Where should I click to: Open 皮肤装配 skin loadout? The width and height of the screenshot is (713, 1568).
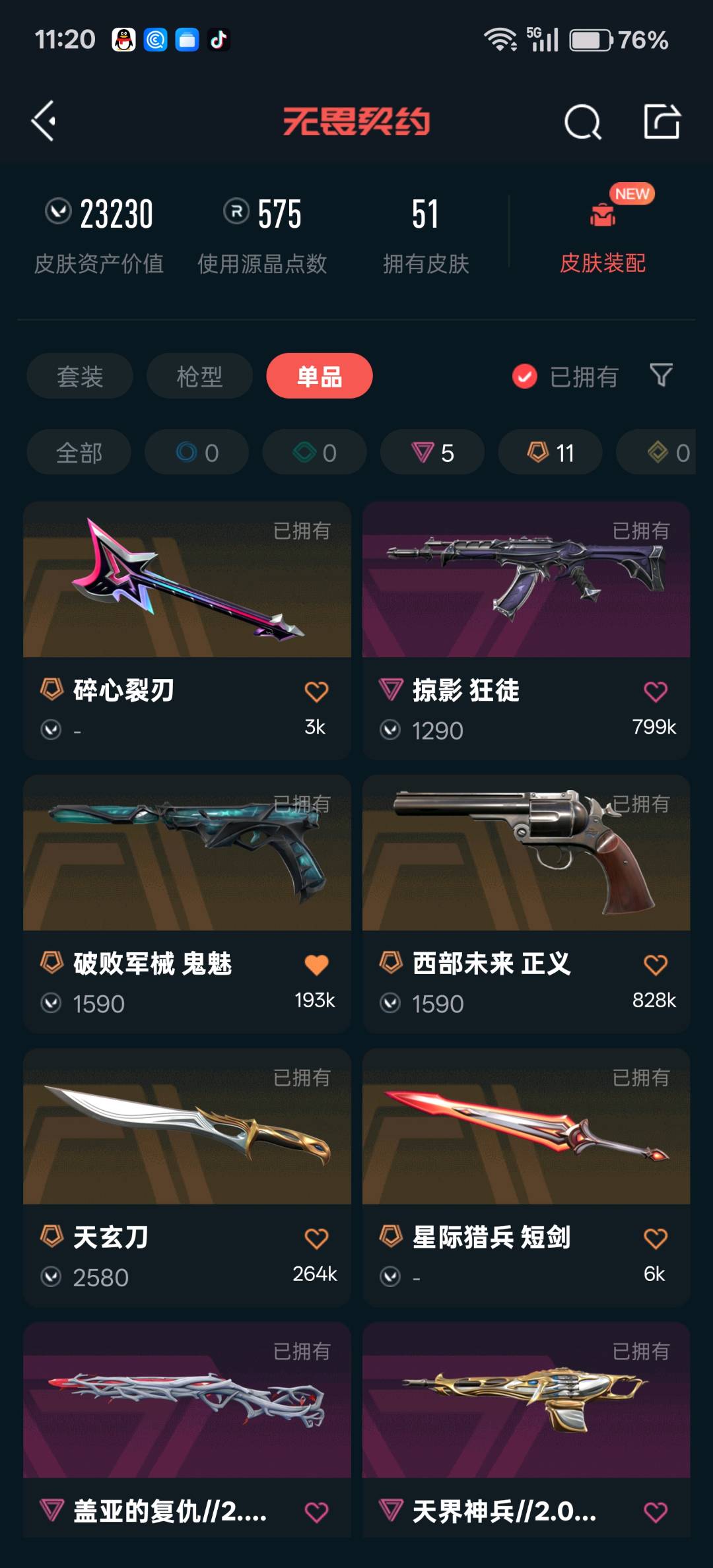pos(603,230)
